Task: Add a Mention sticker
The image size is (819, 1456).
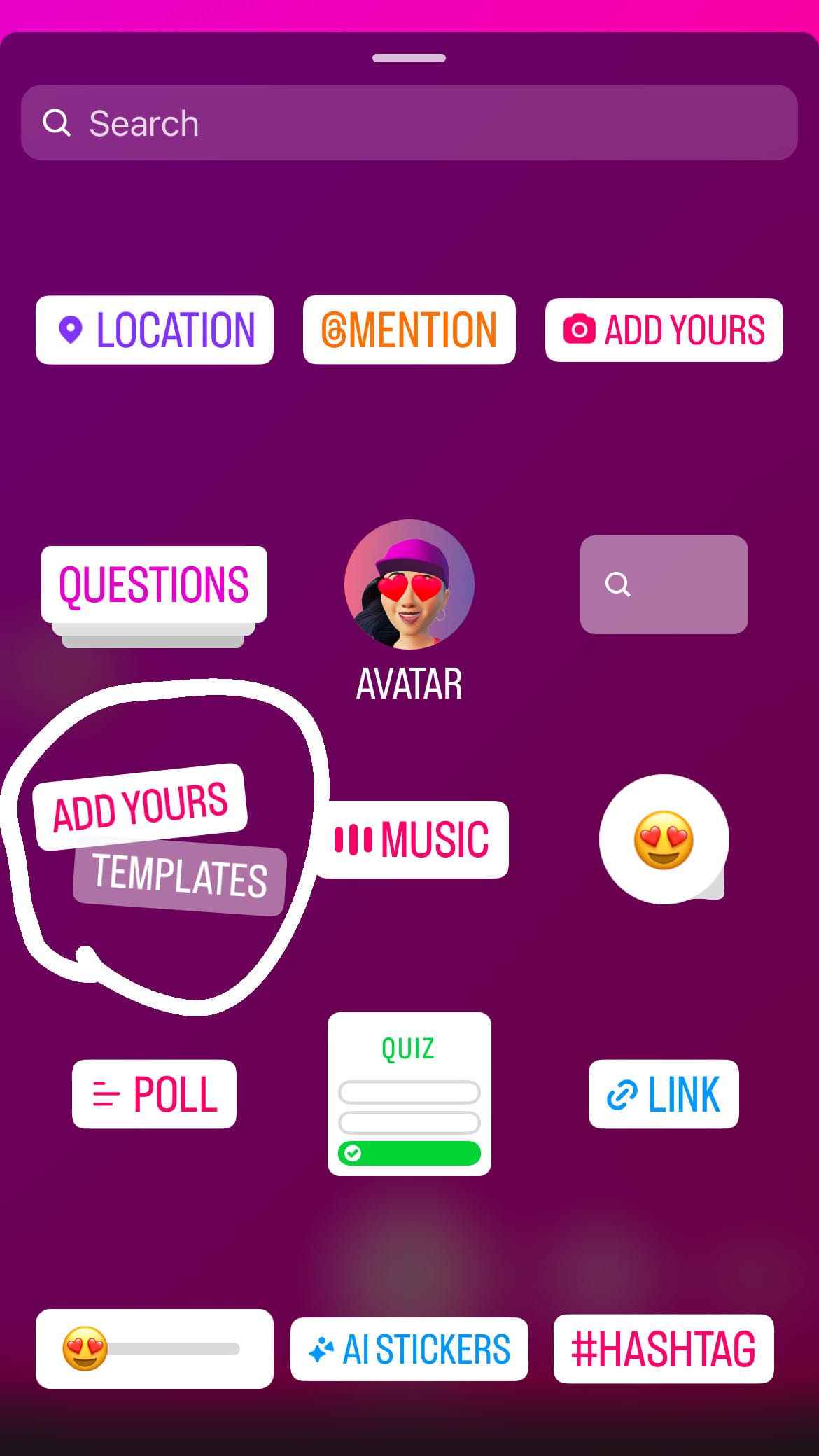Action: pyautogui.click(x=409, y=330)
